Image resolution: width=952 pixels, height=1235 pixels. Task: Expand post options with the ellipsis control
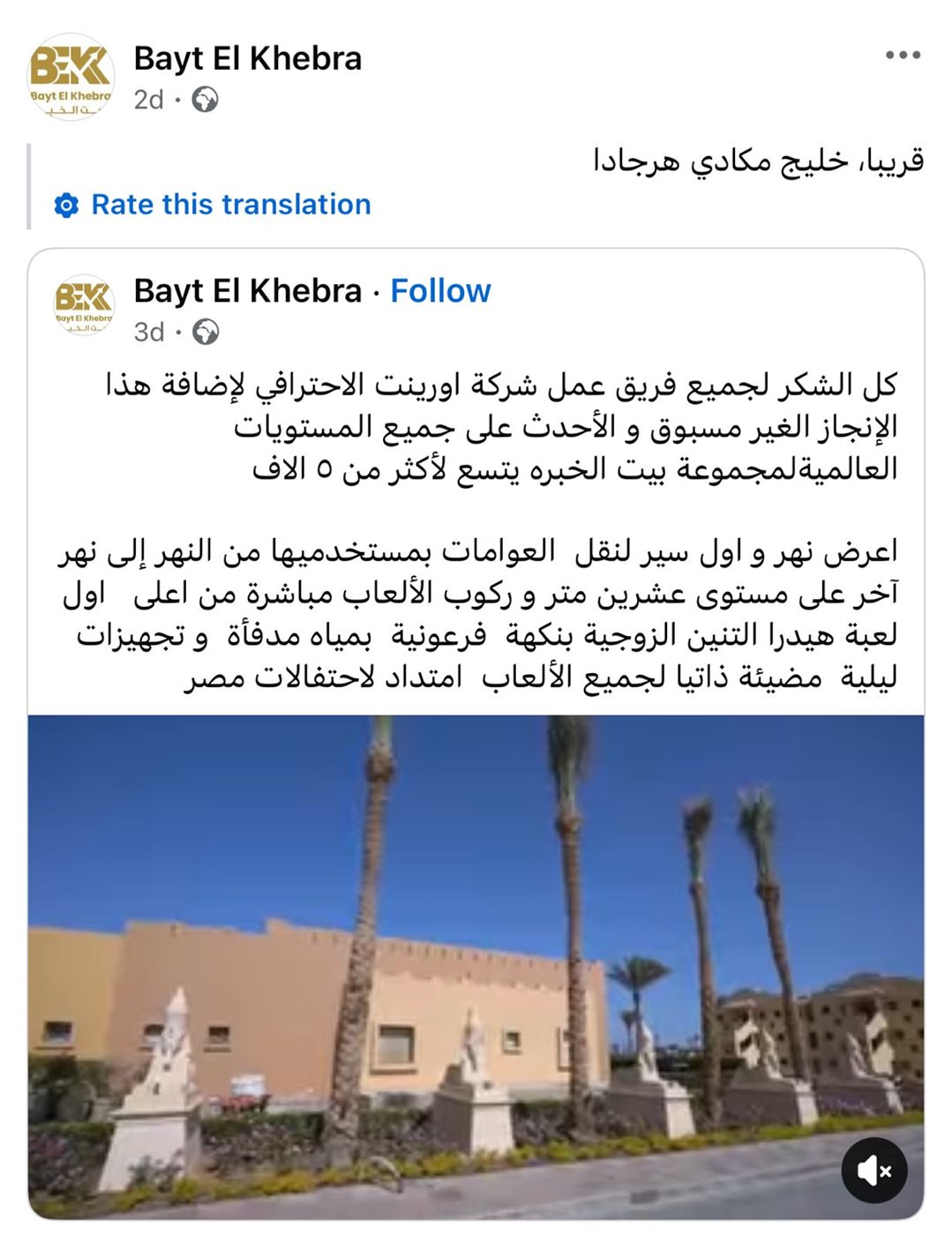(x=903, y=55)
